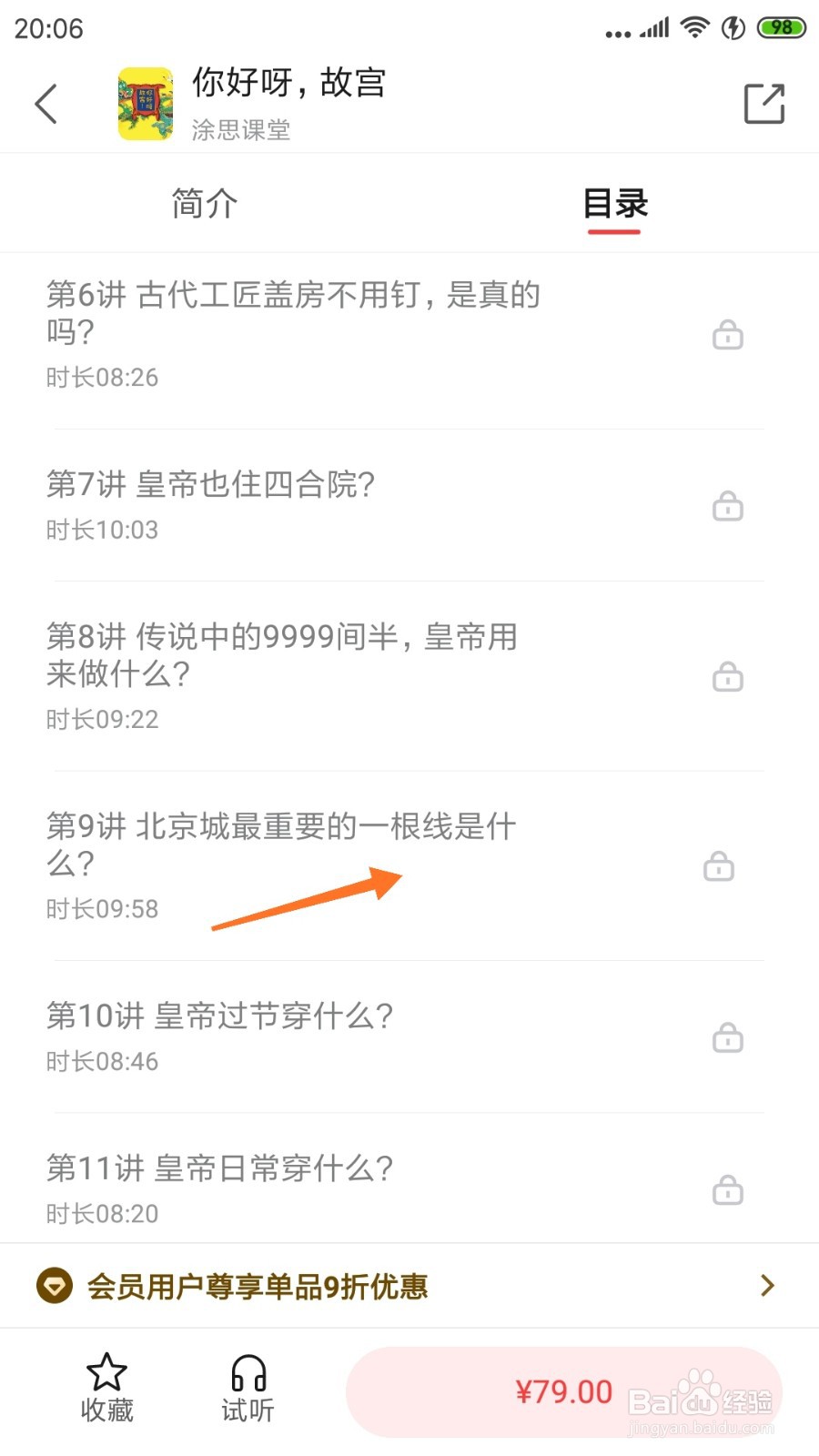Image resolution: width=819 pixels, height=1456 pixels.
Task: Open the 会员用户尊享单品9折优惠 banner
Action: 409,1286
